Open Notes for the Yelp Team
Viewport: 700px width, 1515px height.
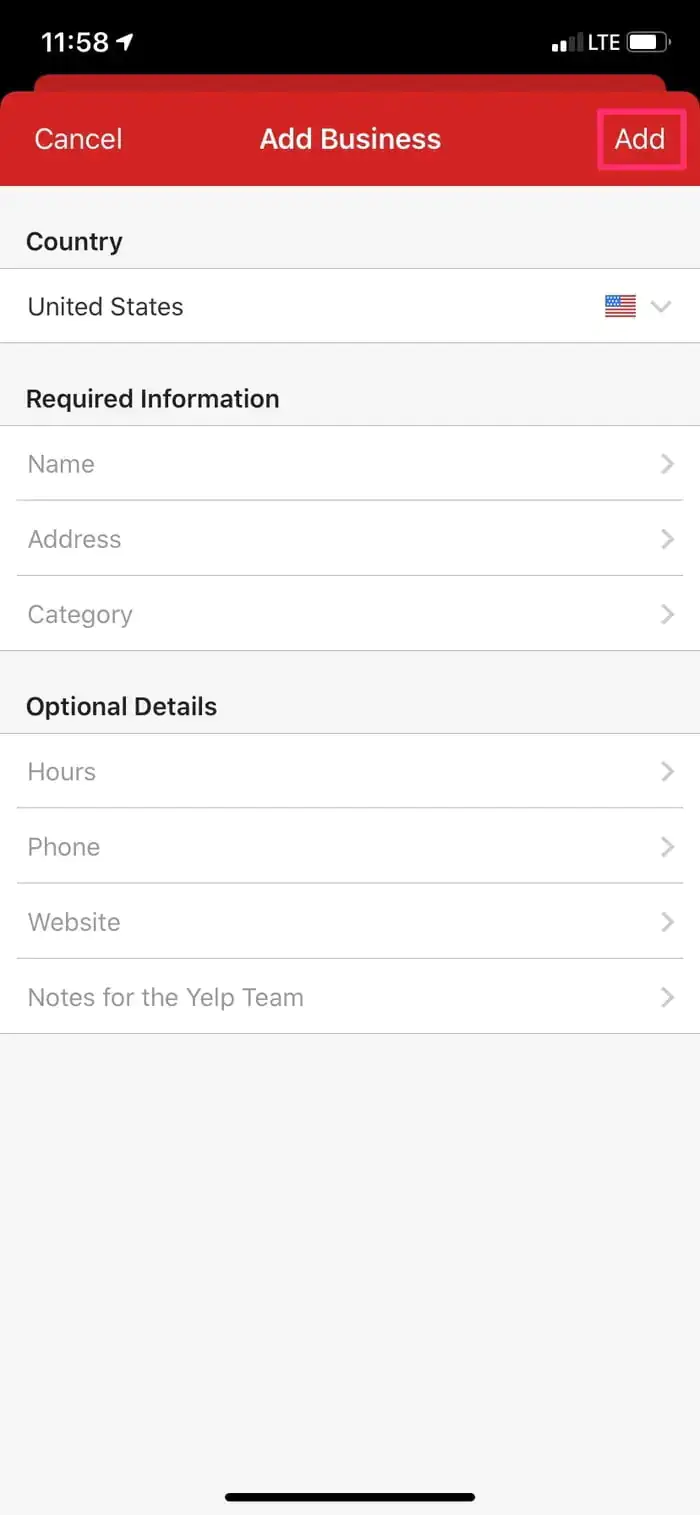tap(350, 997)
